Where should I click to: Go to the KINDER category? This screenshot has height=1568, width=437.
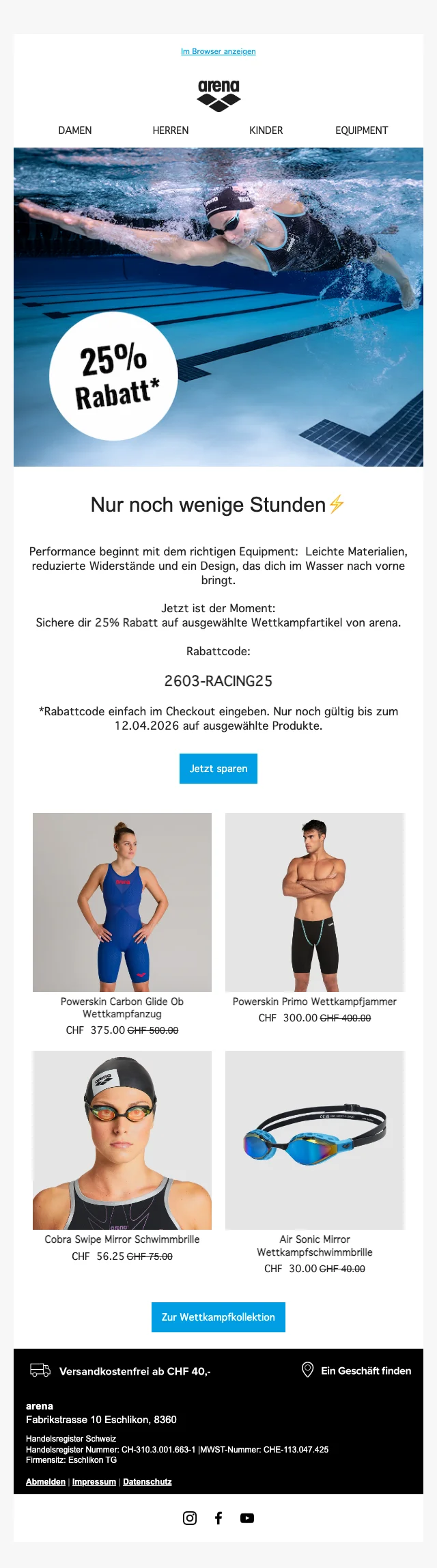[x=266, y=130]
